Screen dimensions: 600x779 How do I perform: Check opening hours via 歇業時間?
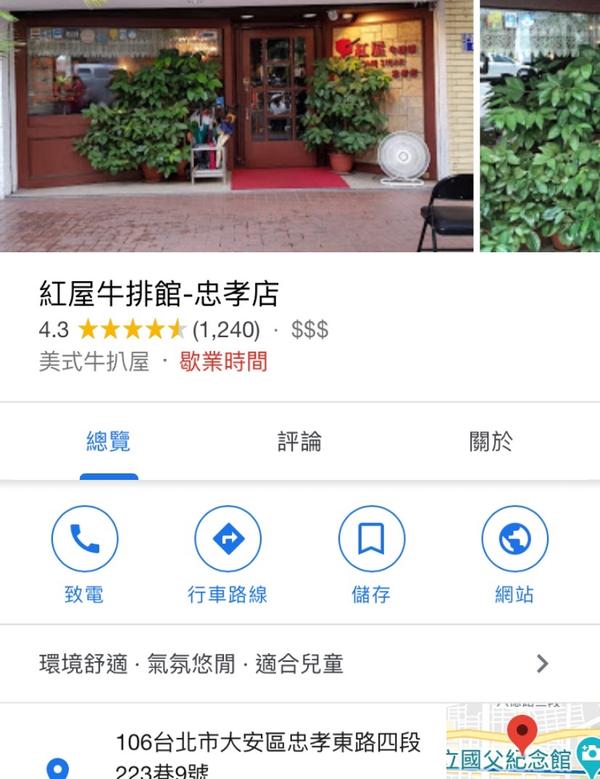(x=223, y=361)
